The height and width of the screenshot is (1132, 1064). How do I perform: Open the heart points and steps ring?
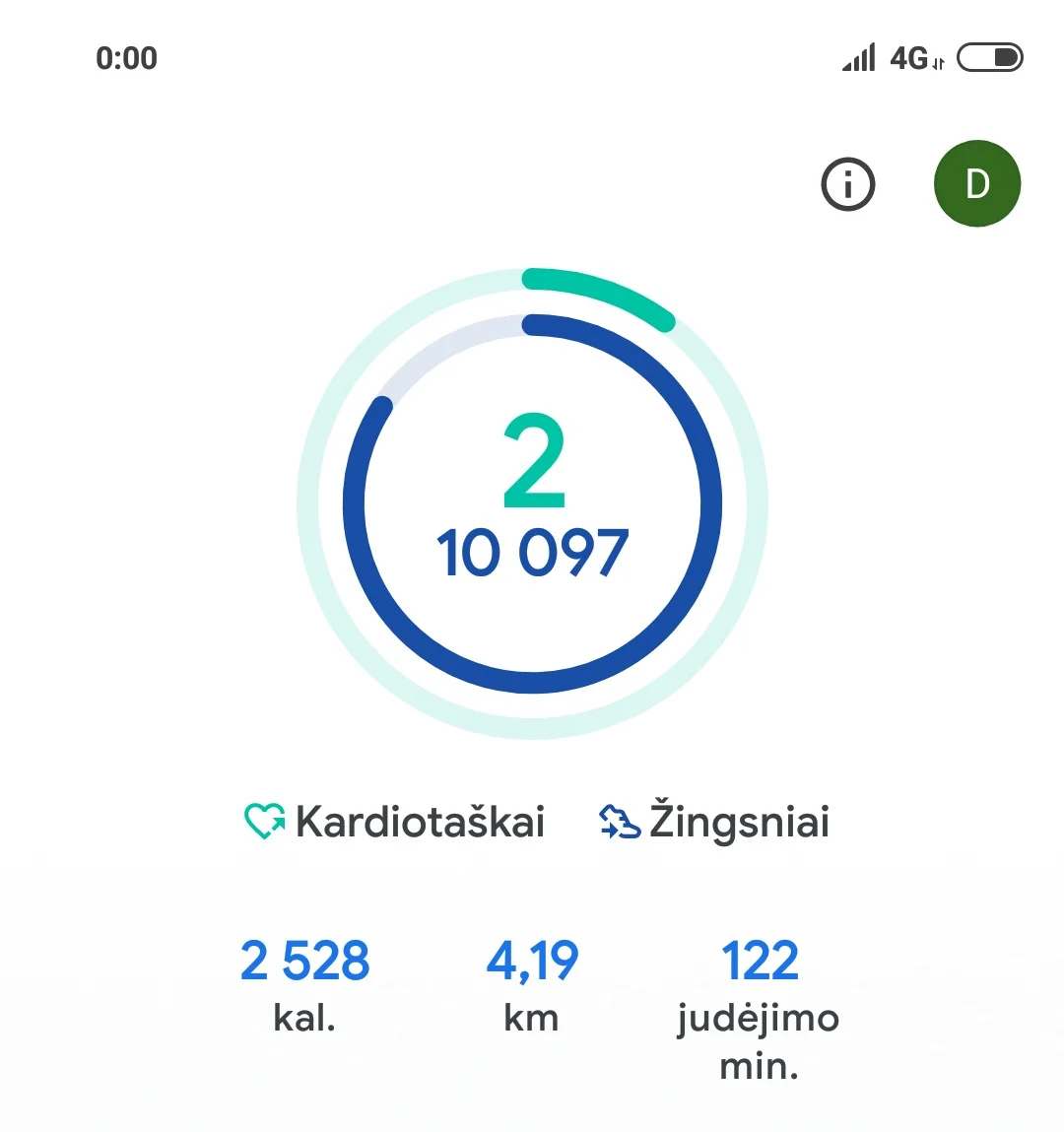[532, 503]
